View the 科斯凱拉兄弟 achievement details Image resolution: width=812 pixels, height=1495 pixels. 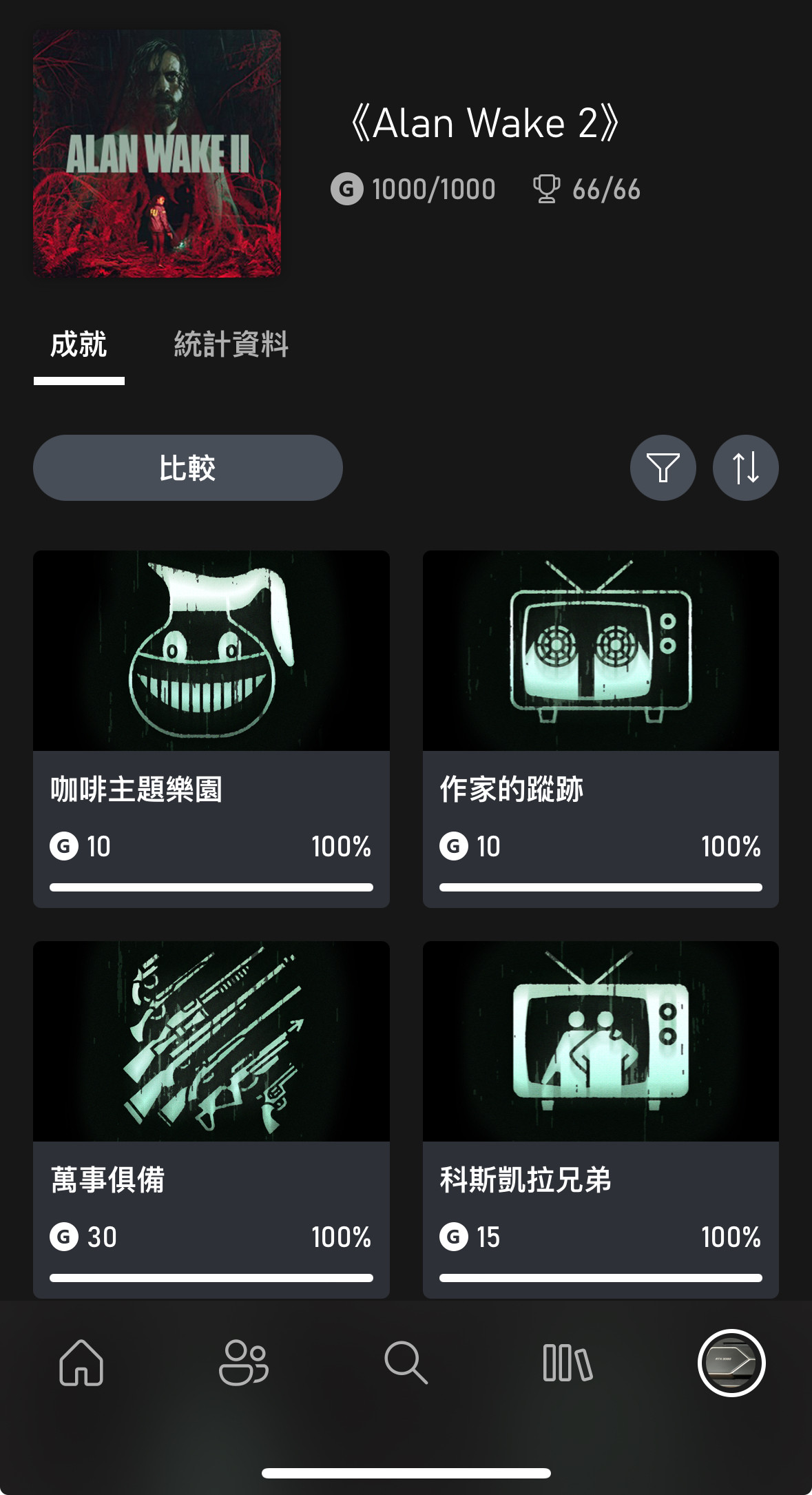pos(601,1119)
